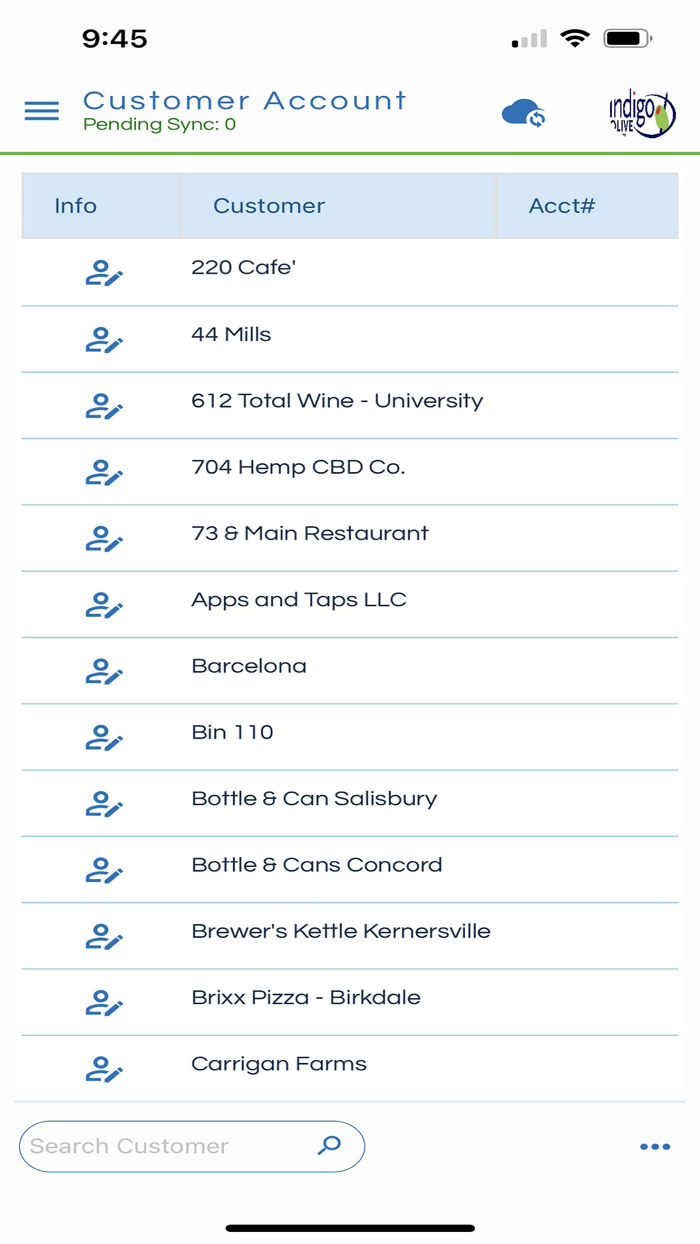Focus the Search Customer field

170,1146
